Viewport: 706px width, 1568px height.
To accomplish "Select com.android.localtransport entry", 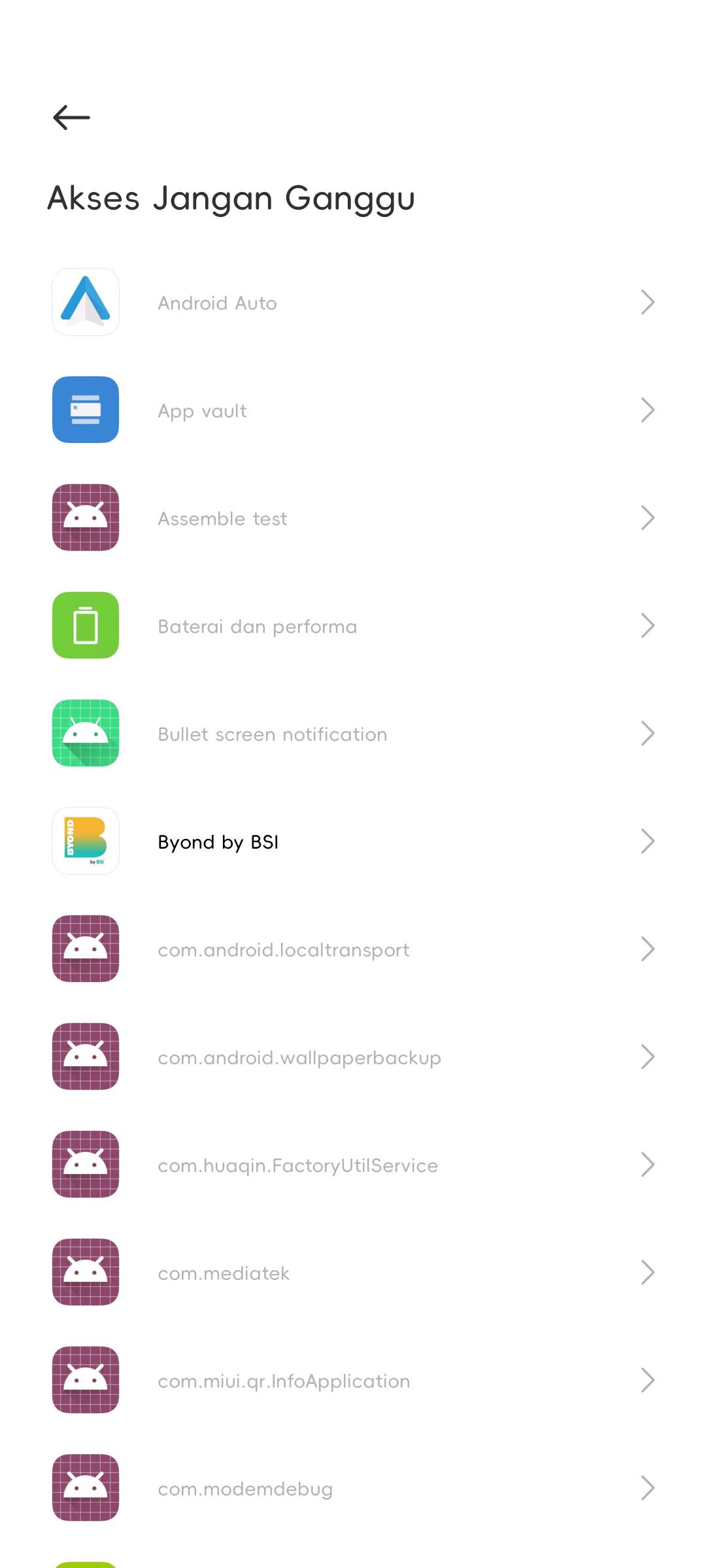I will 353,949.
